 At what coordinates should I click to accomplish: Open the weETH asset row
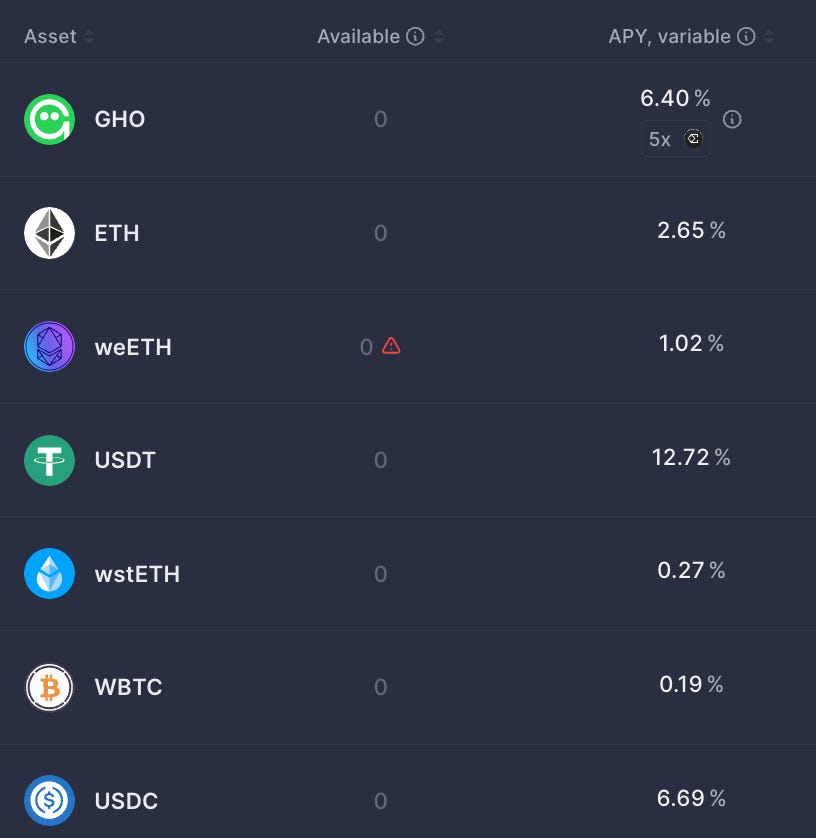tap(132, 347)
